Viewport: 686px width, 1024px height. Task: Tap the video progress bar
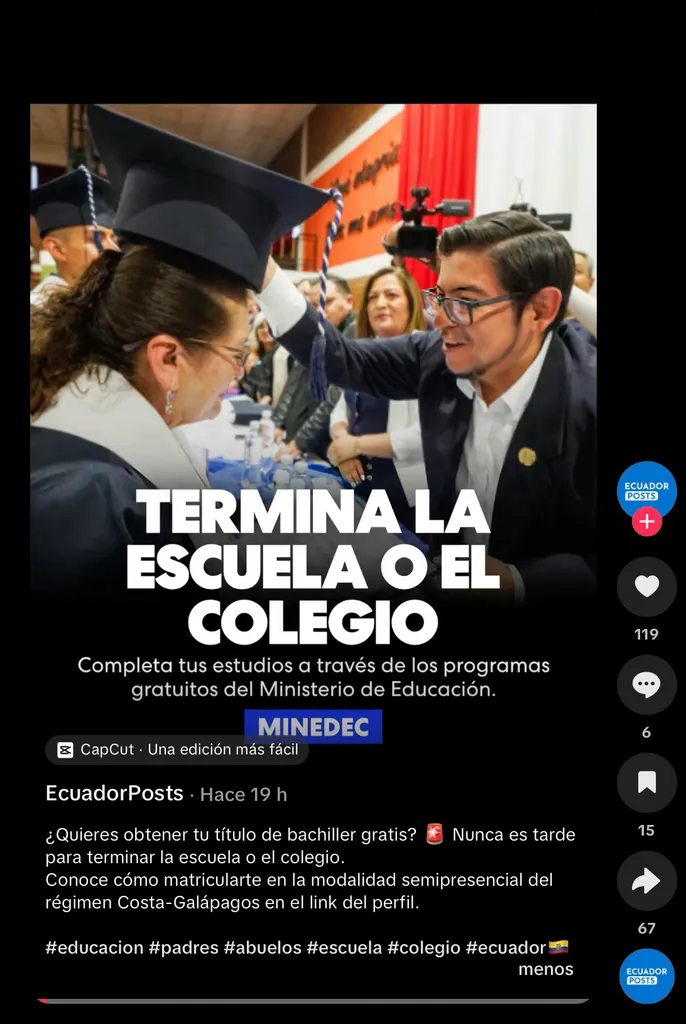tap(313, 1000)
